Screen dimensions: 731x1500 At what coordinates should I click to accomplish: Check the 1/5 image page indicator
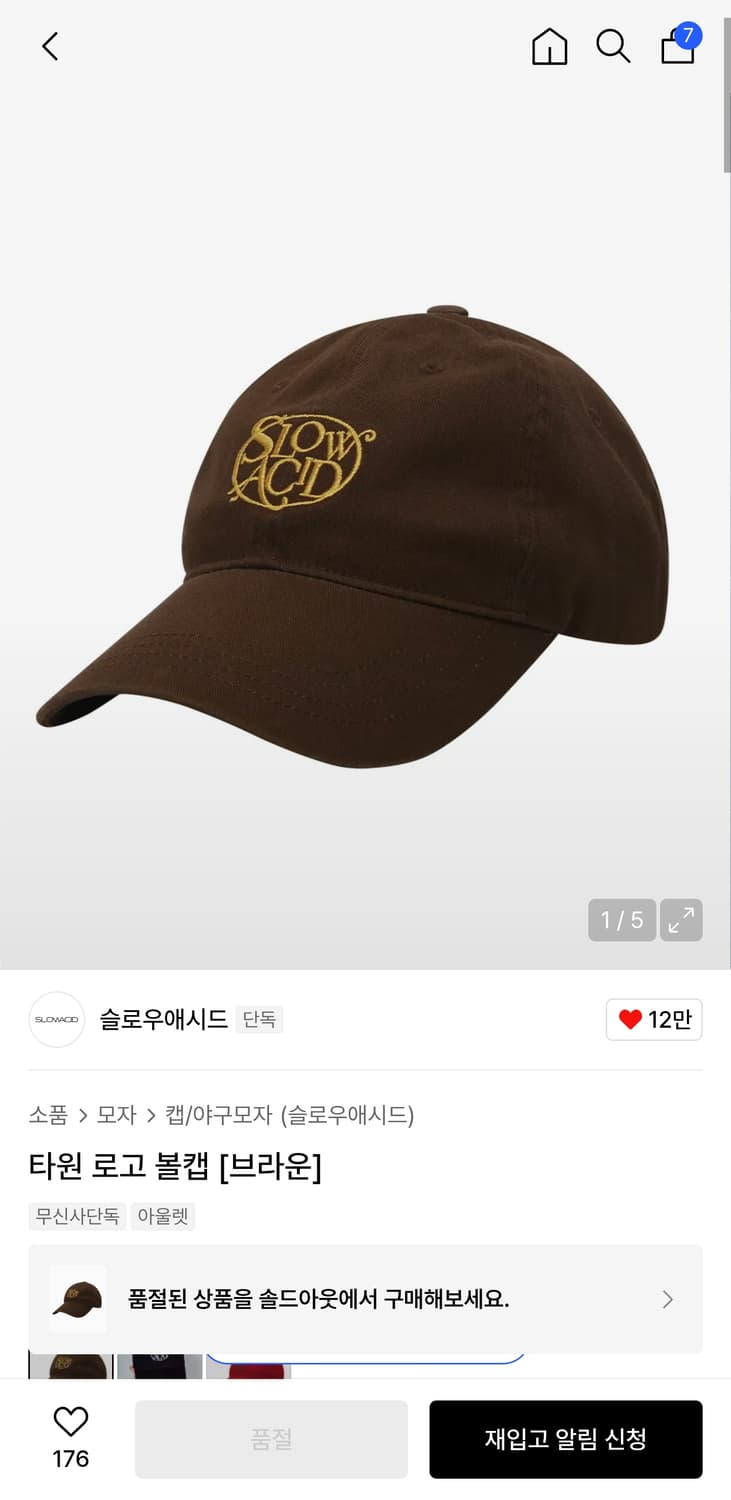click(621, 920)
